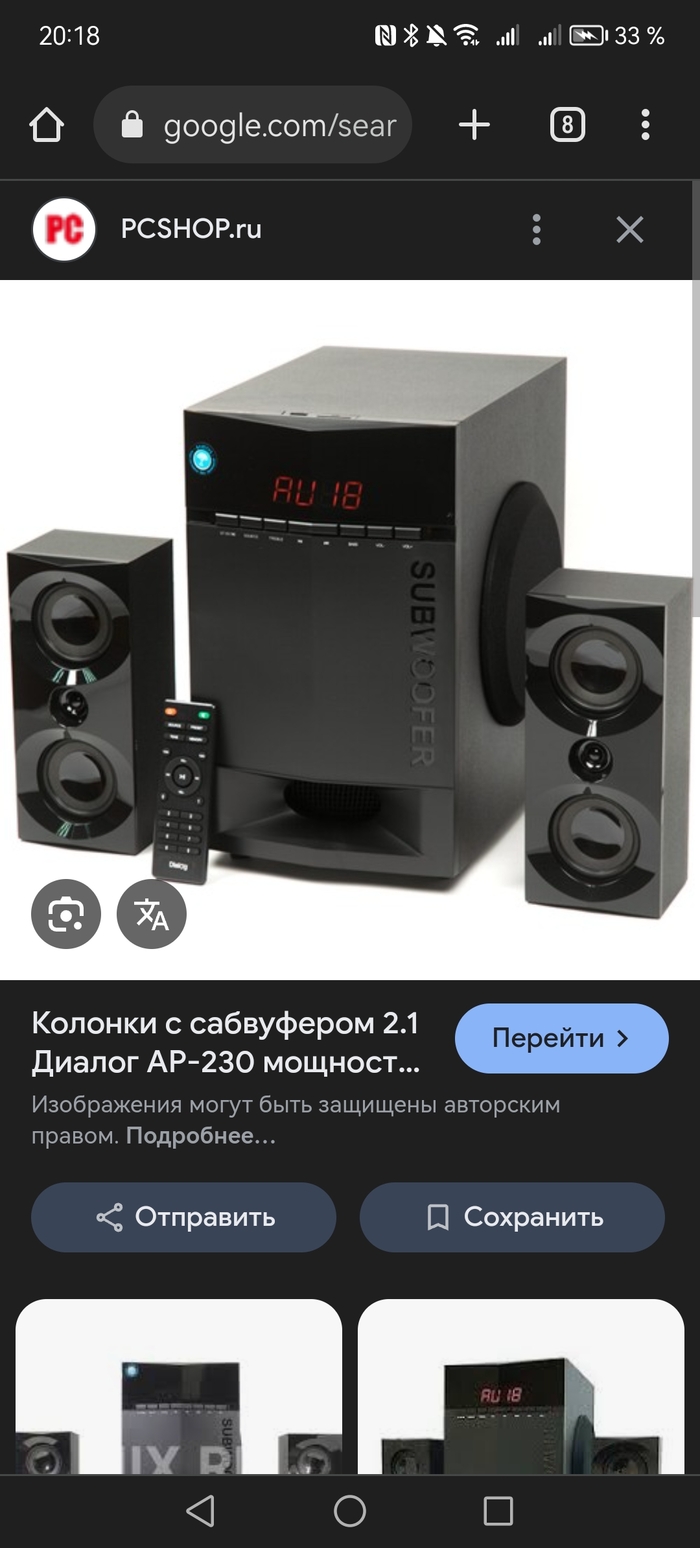Open recent apps from the navigation bar
This screenshot has height=1548, width=700.
tap(497, 1510)
